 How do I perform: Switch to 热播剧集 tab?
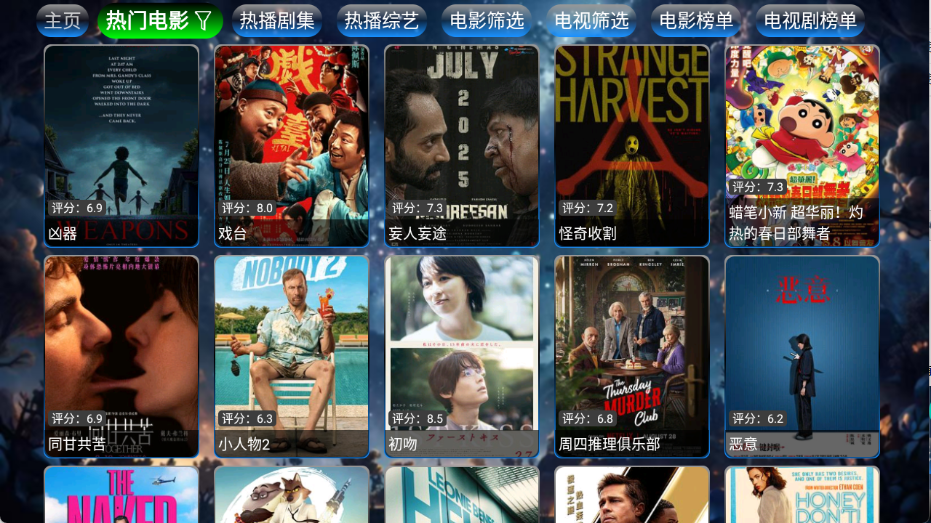(x=277, y=21)
